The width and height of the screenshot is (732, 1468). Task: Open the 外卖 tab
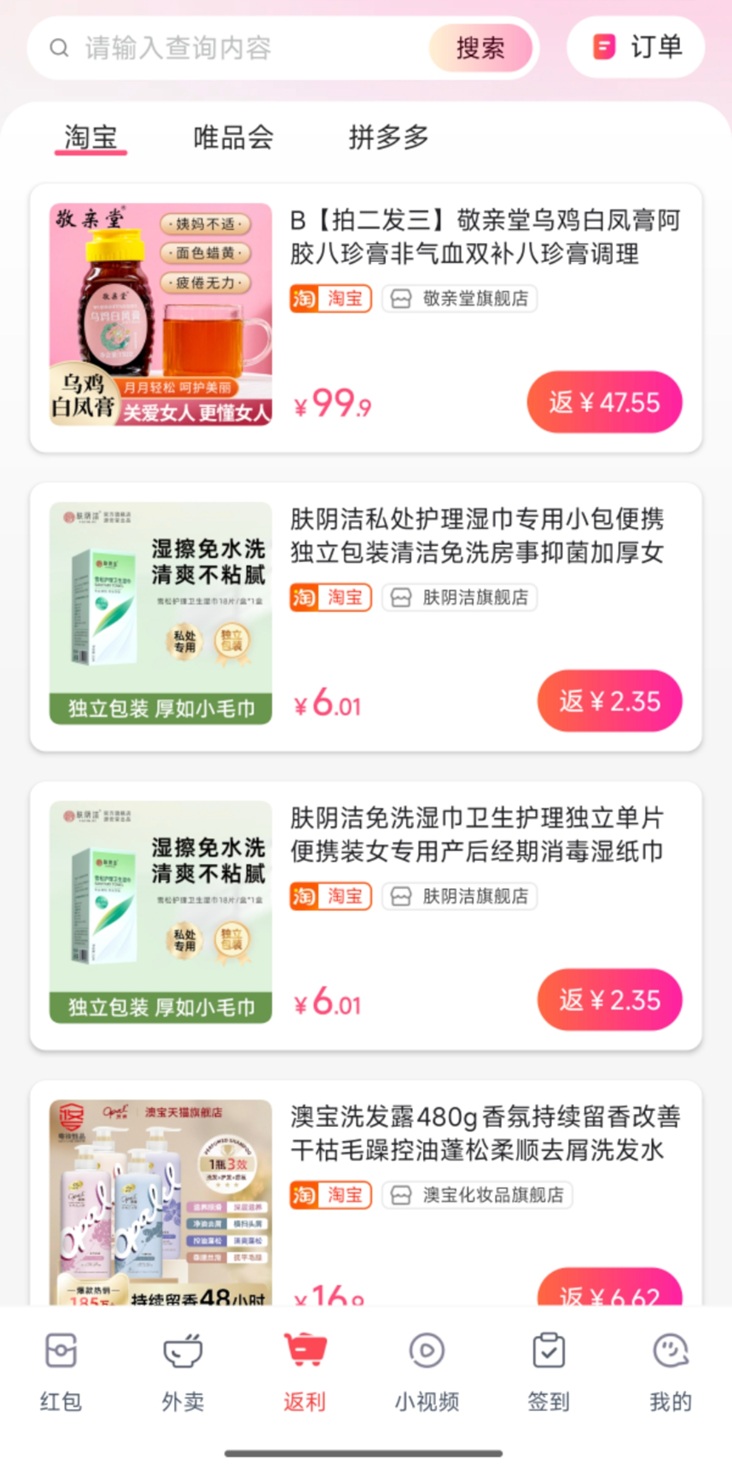pyautogui.click(x=183, y=1374)
